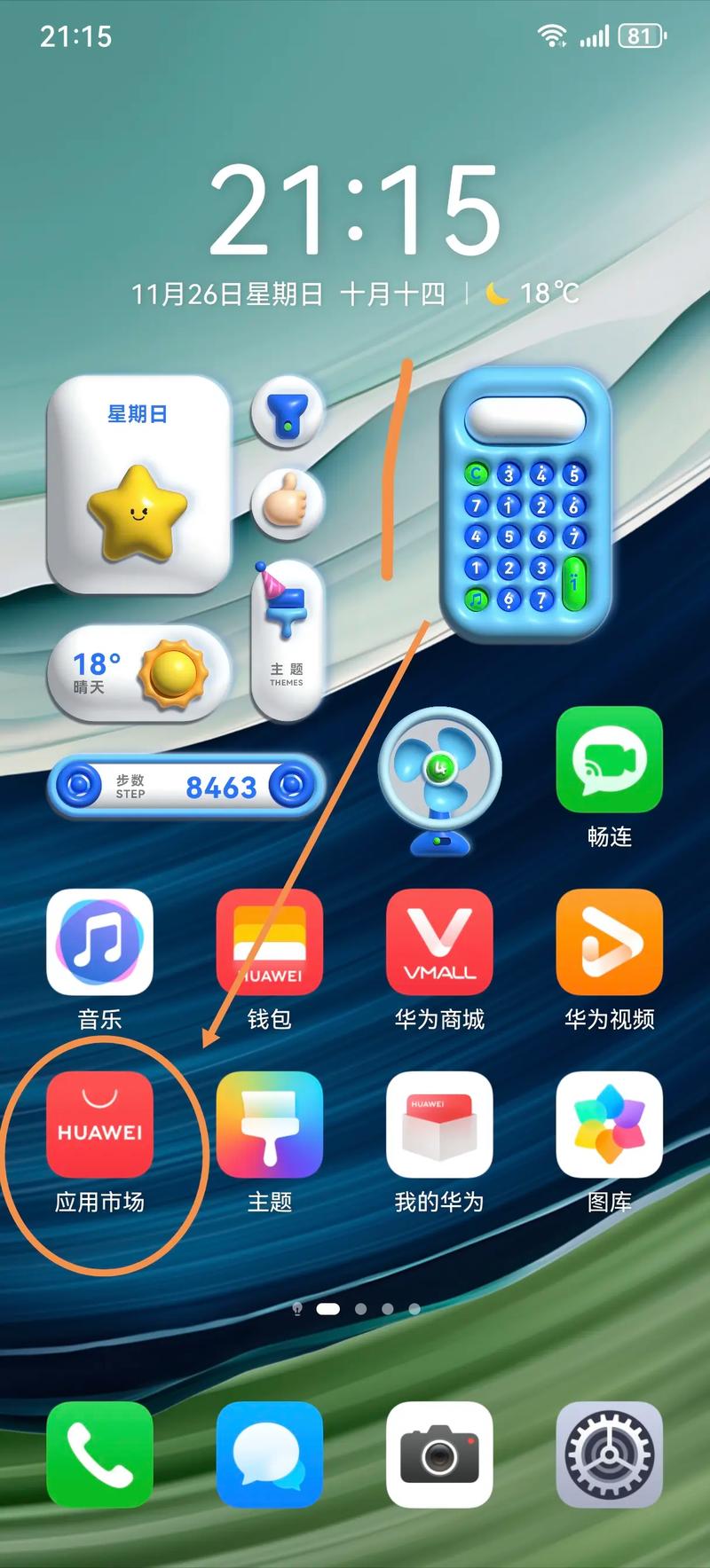Open the lock screen clock showing 21:15

coord(355,213)
